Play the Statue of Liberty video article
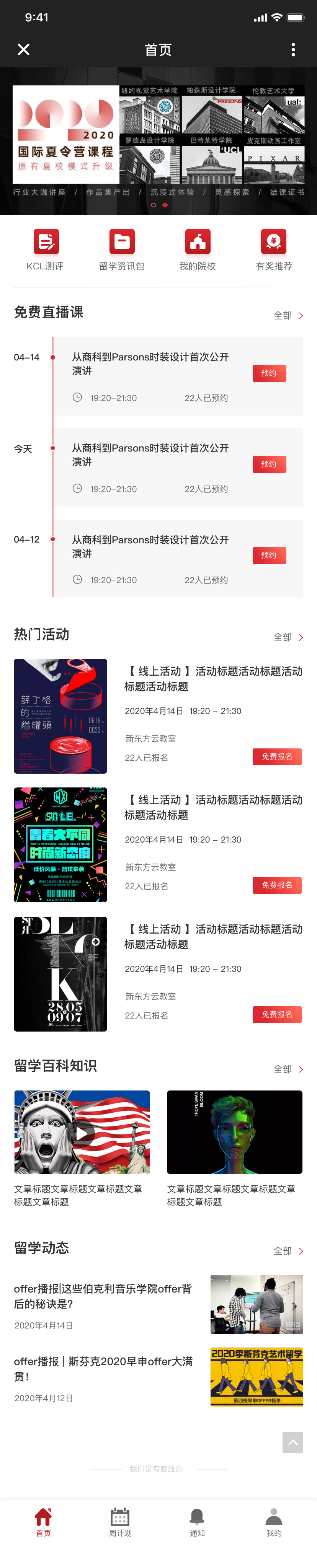Viewport: 317px width, 1568px height. click(x=82, y=1132)
